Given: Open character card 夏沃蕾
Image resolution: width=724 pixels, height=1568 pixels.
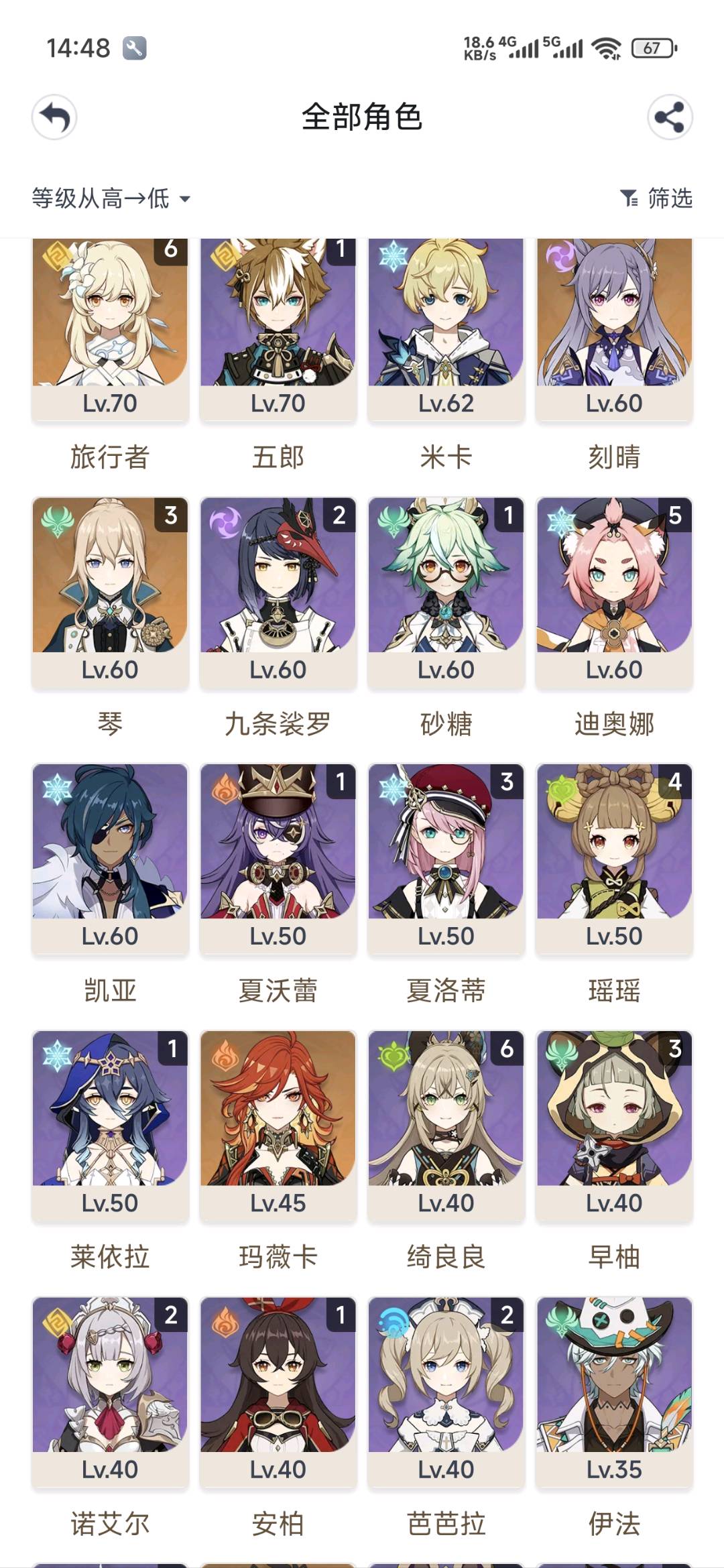Looking at the screenshot, I should coord(278,850).
